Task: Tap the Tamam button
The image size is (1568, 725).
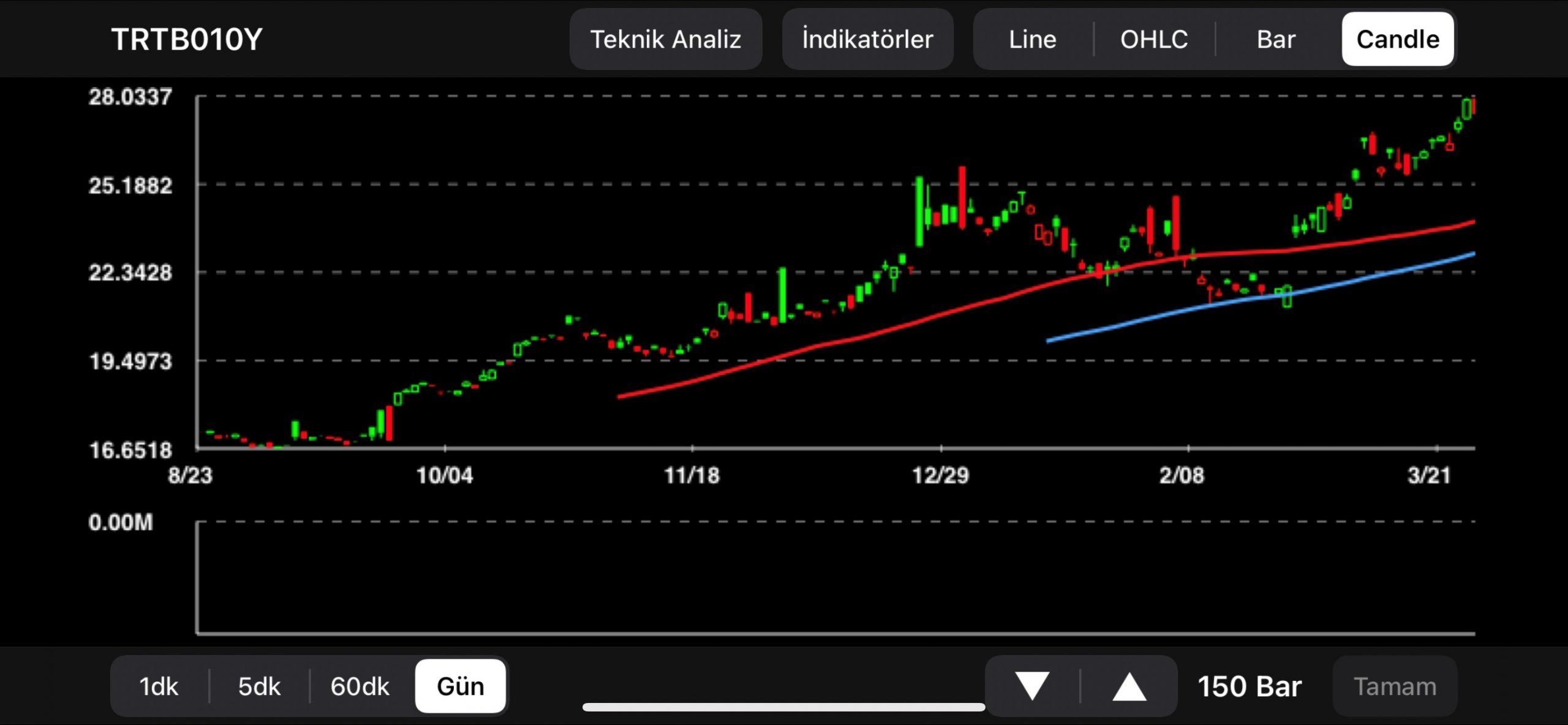Action: pos(1395,686)
